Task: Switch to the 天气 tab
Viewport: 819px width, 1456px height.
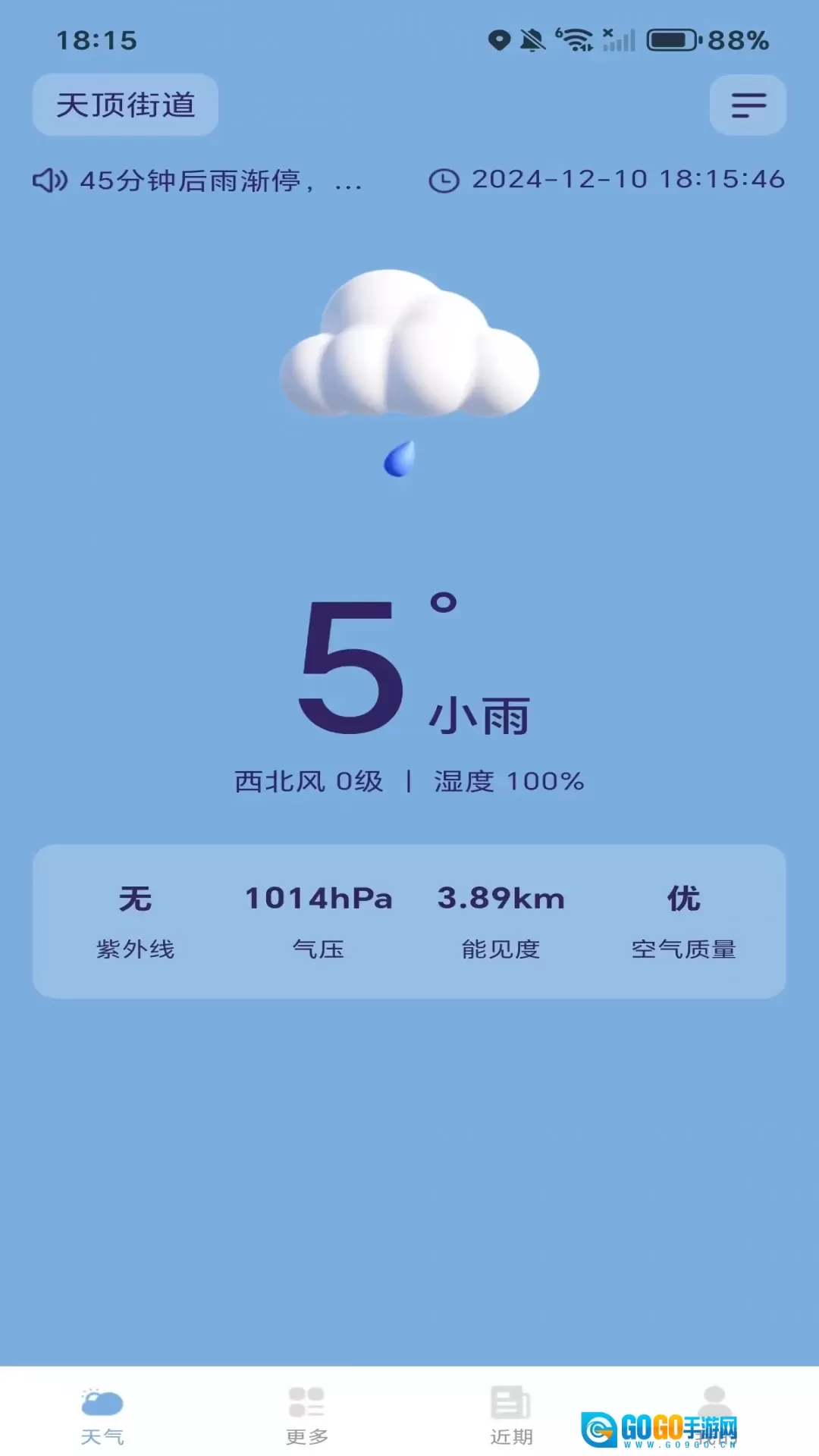Action: tap(102, 1415)
